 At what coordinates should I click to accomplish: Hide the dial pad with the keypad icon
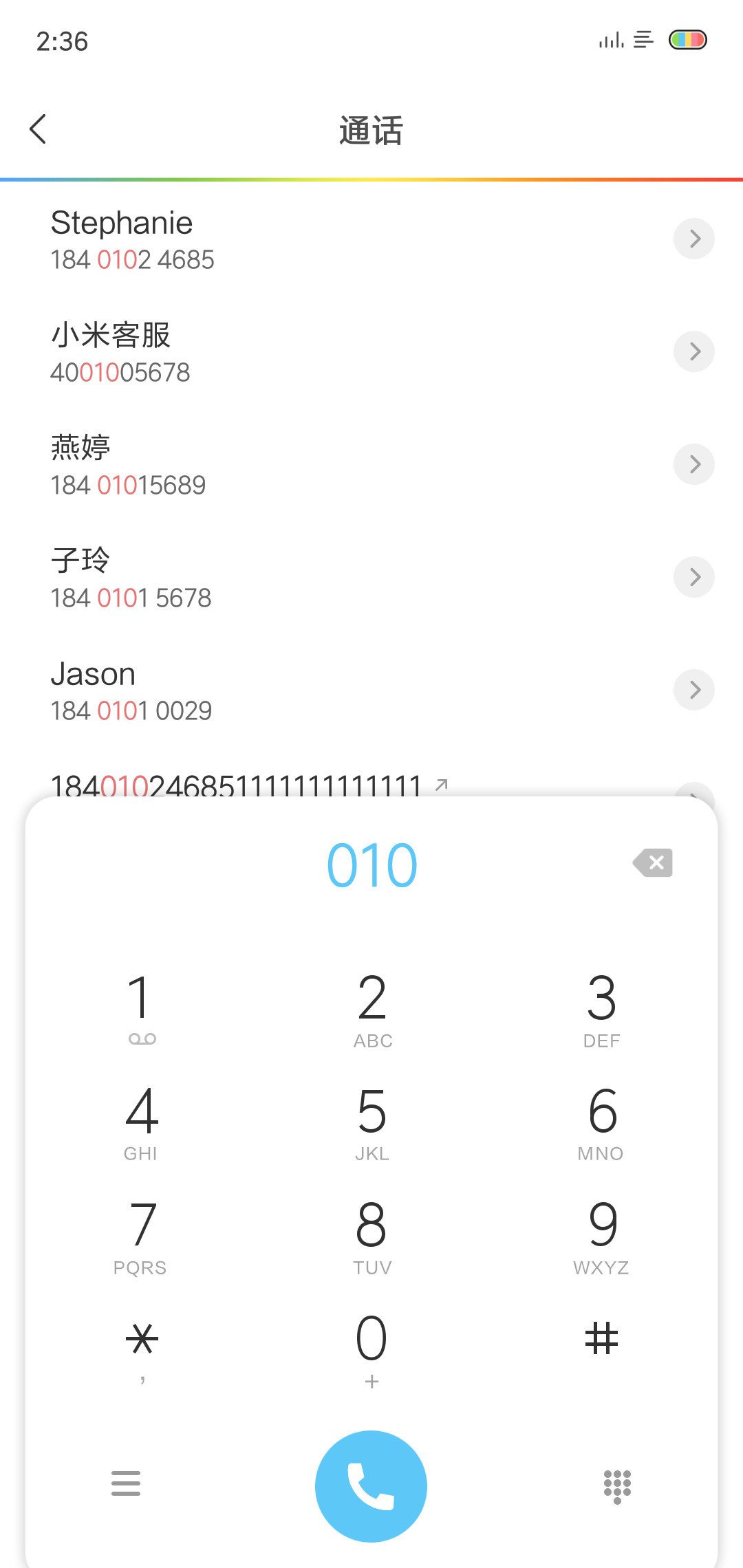617,1486
